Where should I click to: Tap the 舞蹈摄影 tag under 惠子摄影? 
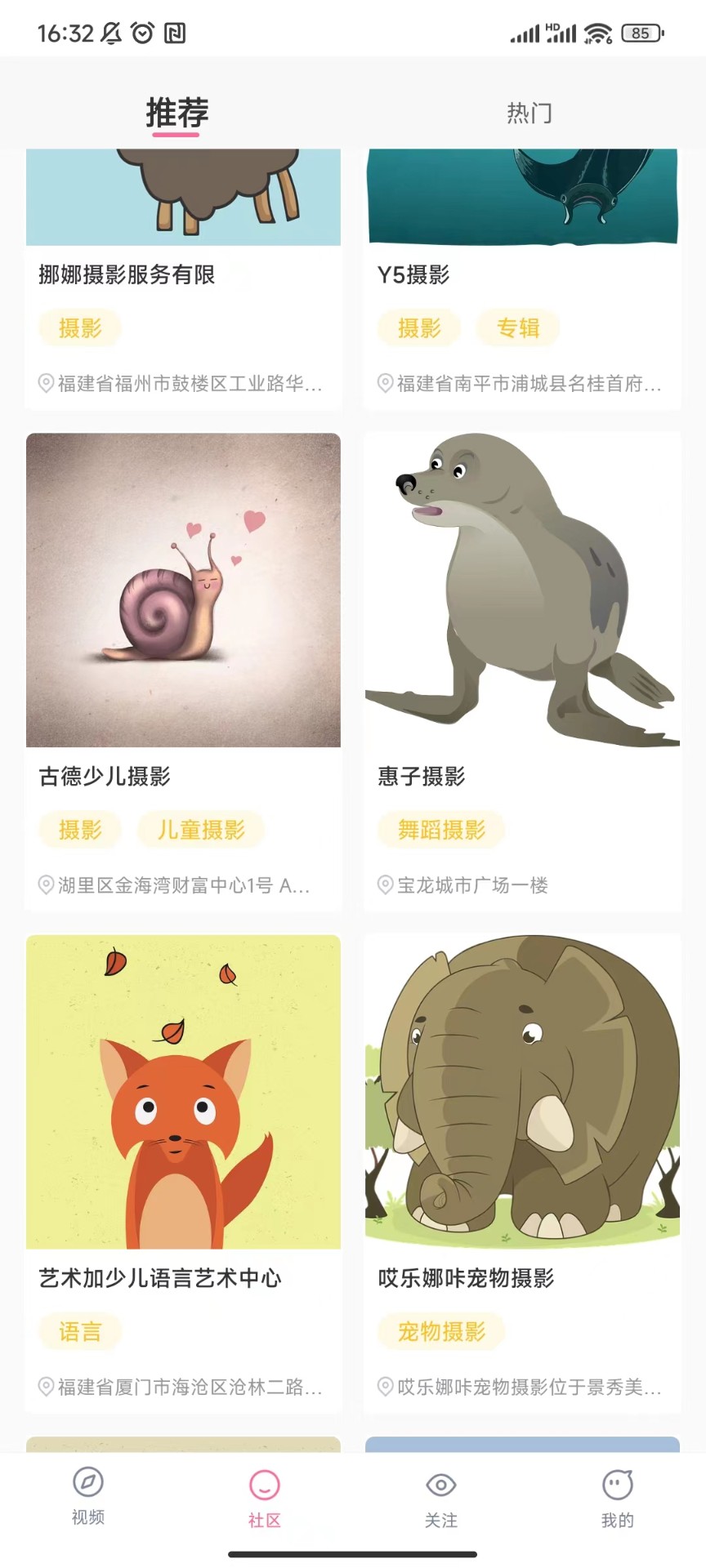[440, 830]
